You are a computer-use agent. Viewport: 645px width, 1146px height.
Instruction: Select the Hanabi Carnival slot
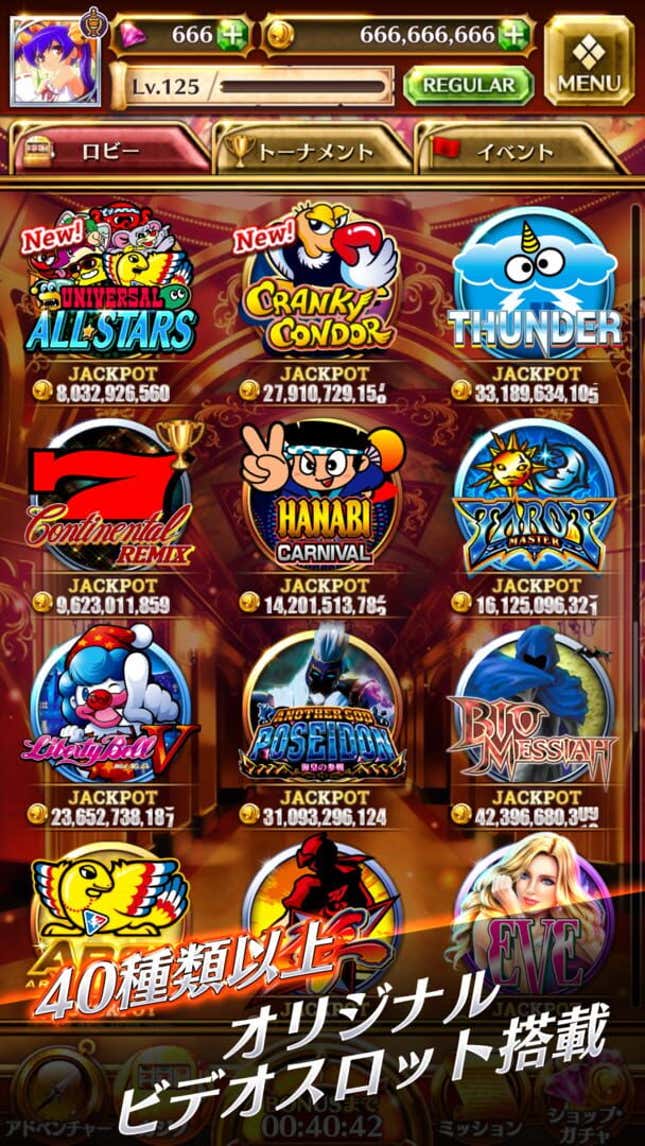point(322,496)
